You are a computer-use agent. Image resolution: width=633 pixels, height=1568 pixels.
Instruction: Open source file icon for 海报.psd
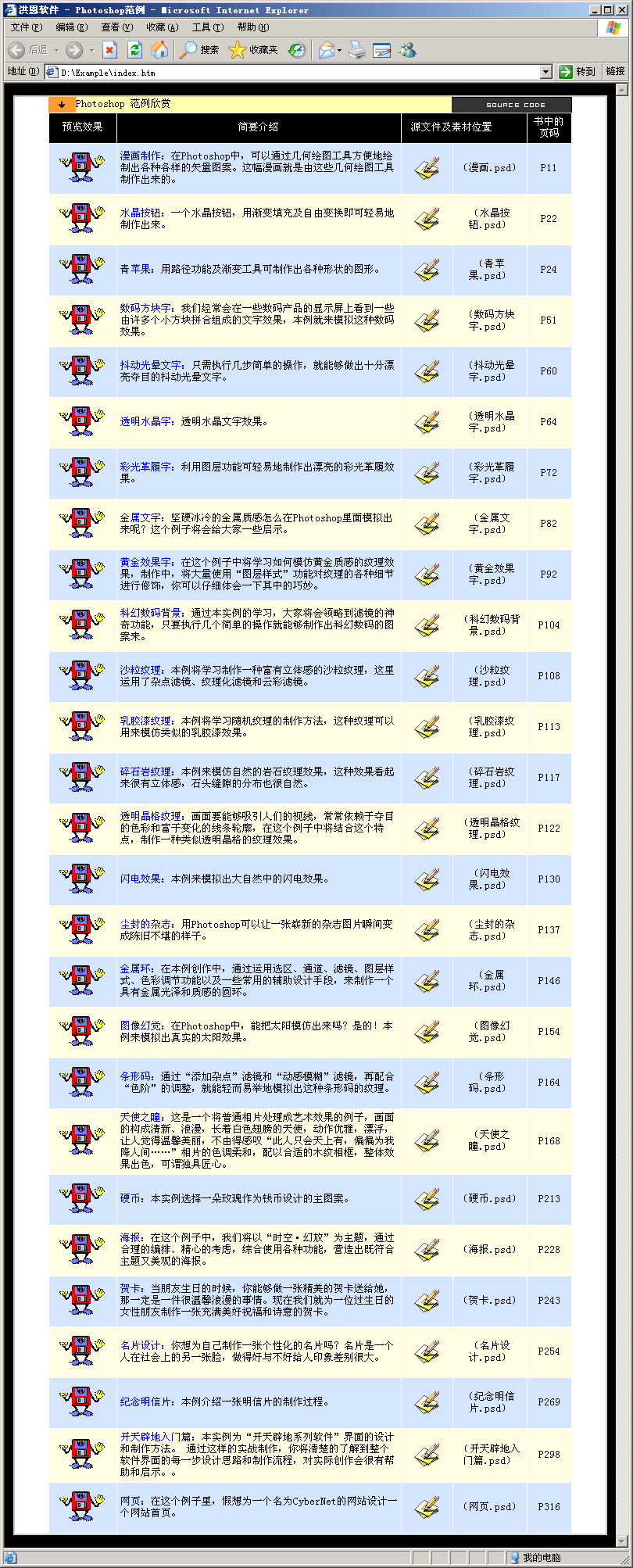point(427,1250)
